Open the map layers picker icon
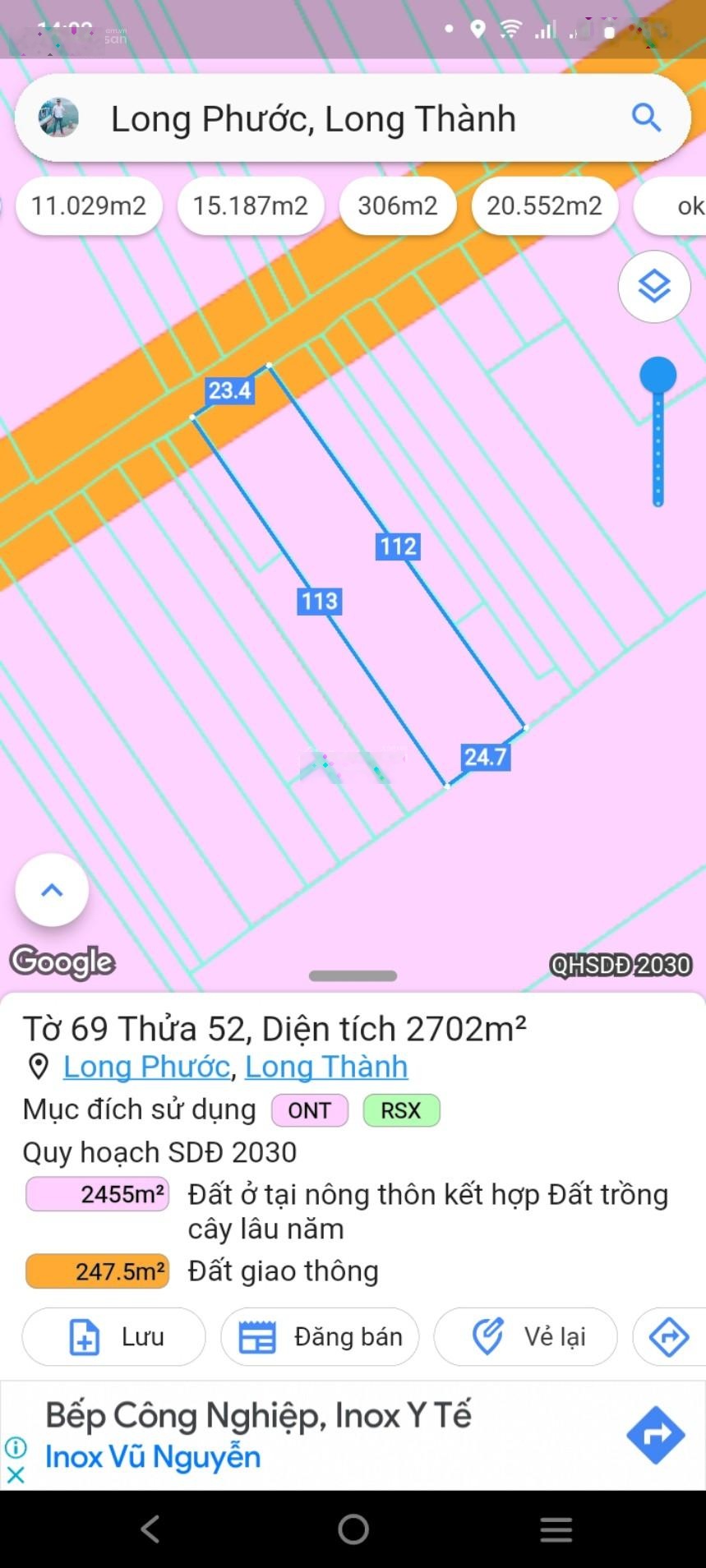The height and width of the screenshot is (1568, 706). coord(653,287)
